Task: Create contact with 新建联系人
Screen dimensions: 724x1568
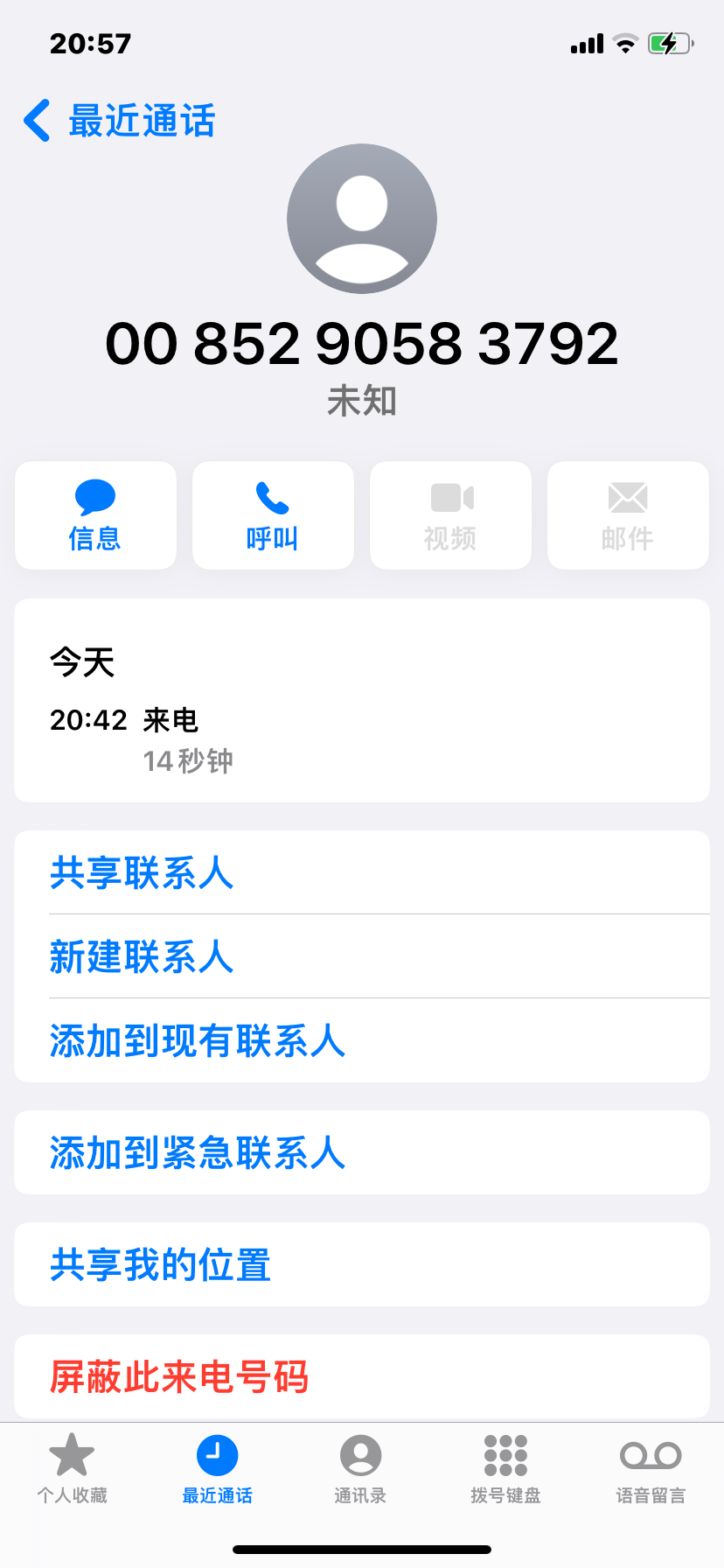Action: (142, 956)
